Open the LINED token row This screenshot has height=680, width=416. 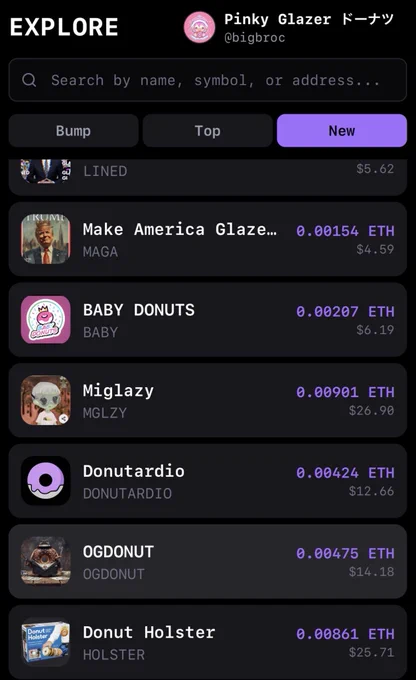click(x=208, y=177)
